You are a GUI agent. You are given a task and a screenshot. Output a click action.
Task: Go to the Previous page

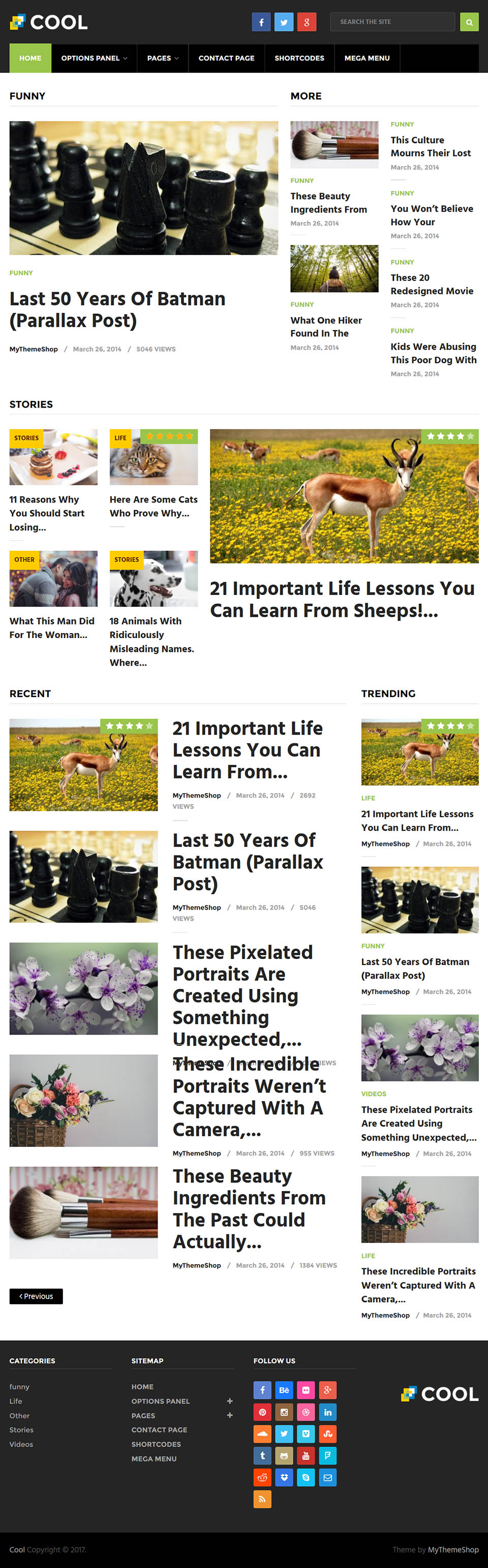click(36, 1296)
